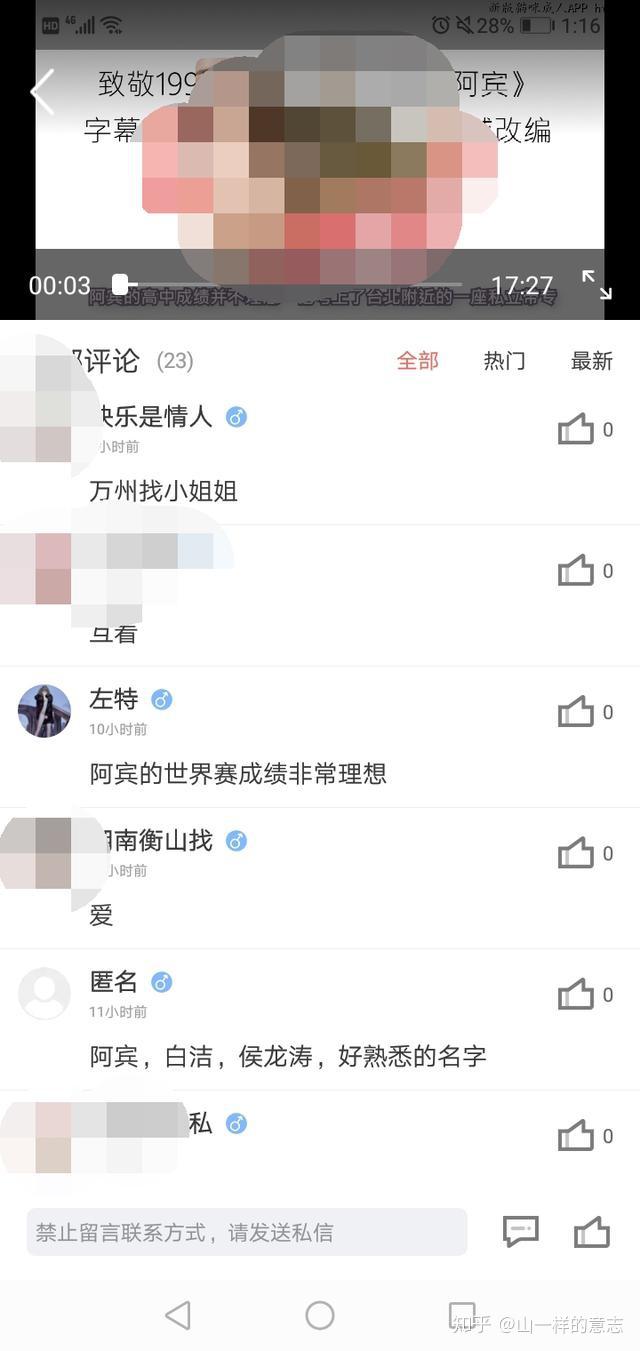This screenshot has width=640, height=1351.
Task: Enter fullscreen video mode
Action: 597,285
